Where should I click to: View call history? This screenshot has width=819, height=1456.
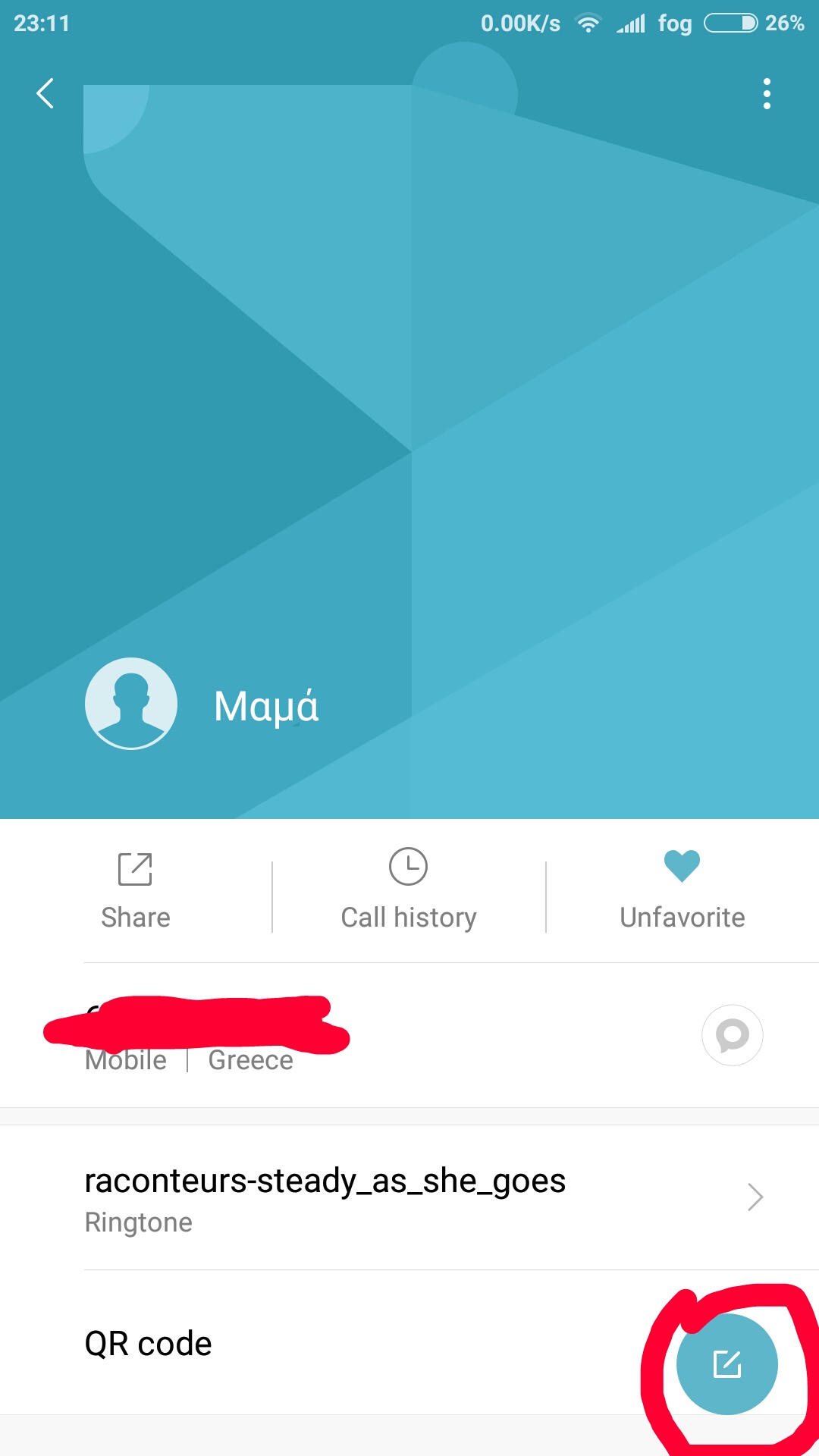pyautogui.click(x=409, y=889)
